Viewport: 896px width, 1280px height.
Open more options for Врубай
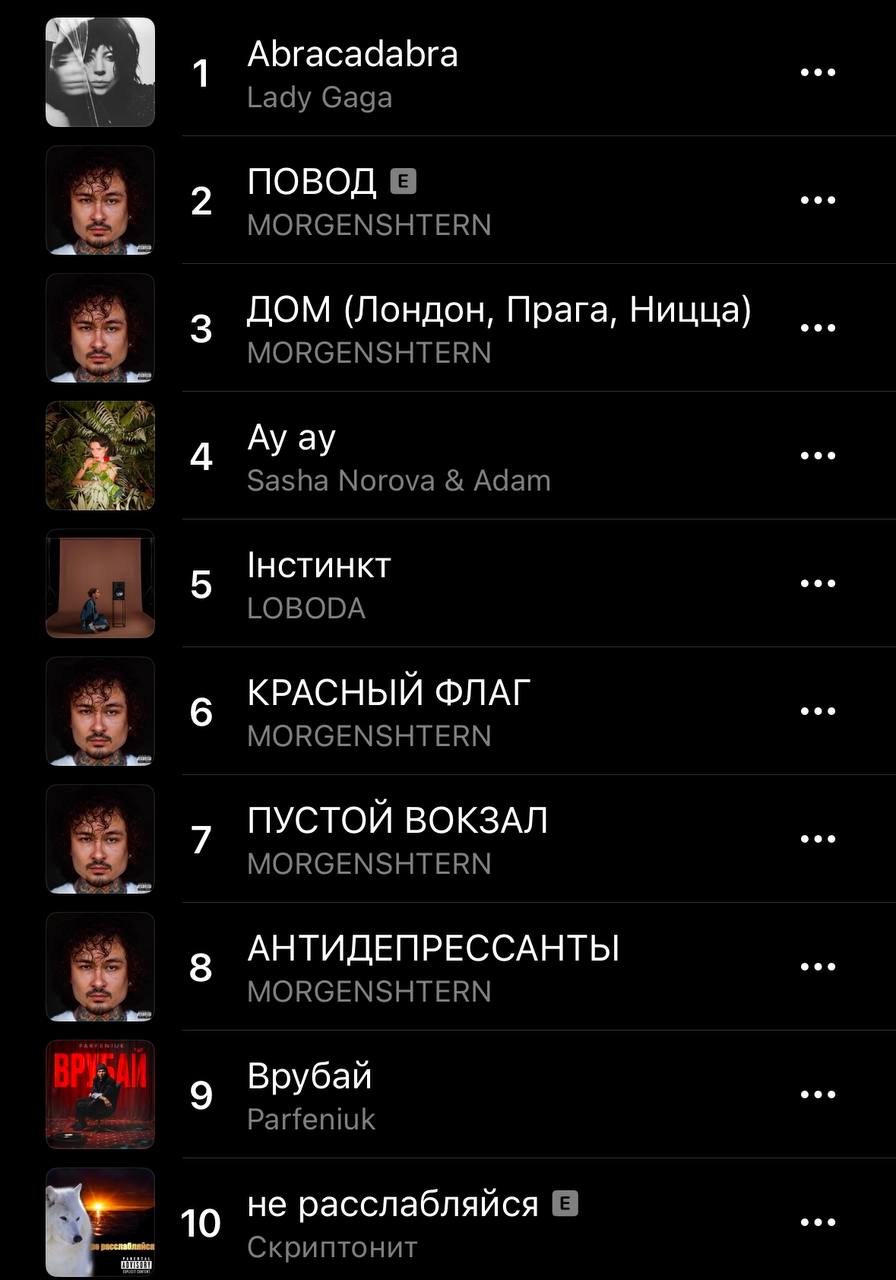pyautogui.click(x=818, y=1095)
